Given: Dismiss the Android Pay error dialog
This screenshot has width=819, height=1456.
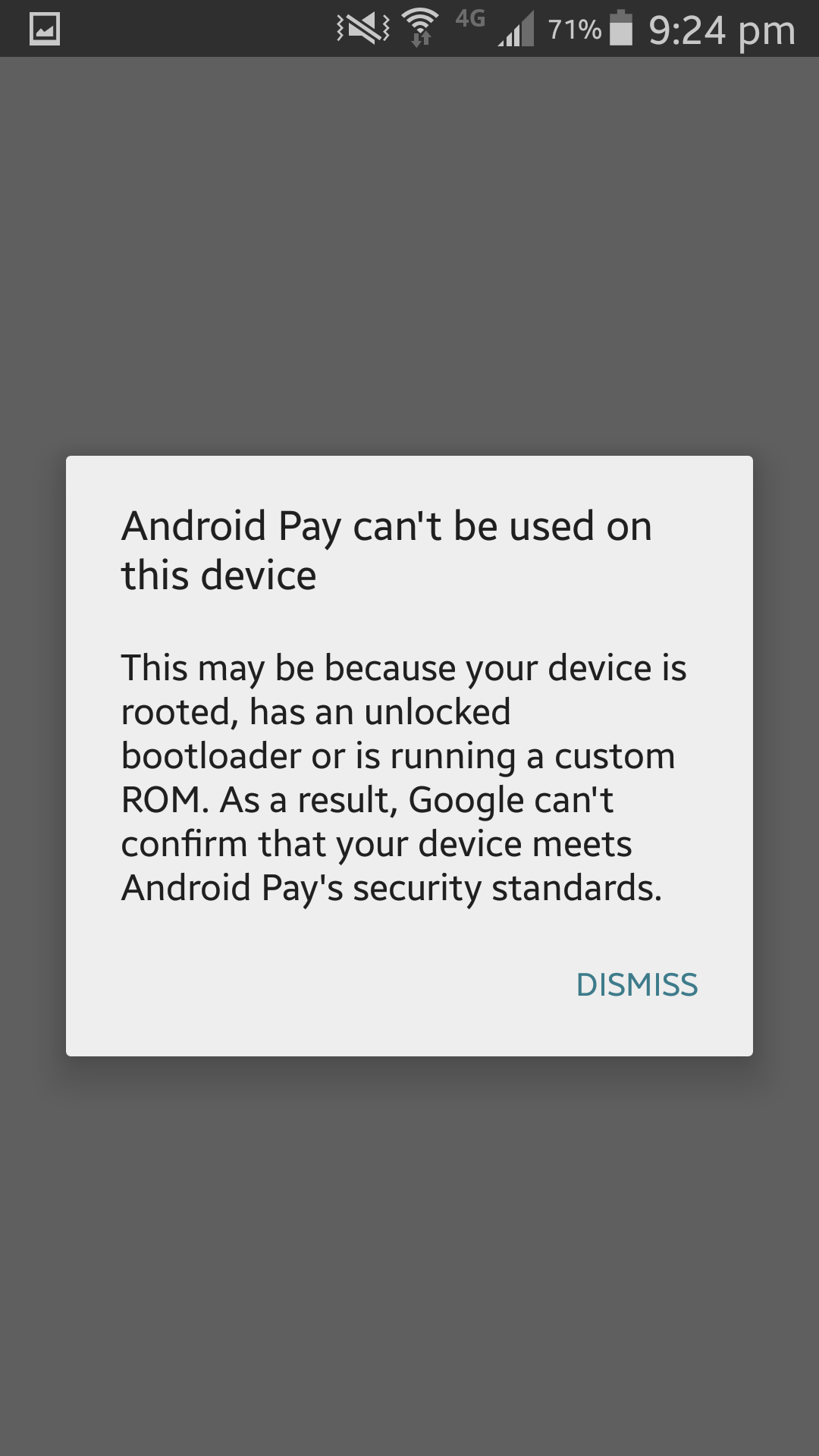Looking at the screenshot, I should pyautogui.click(x=637, y=984).
